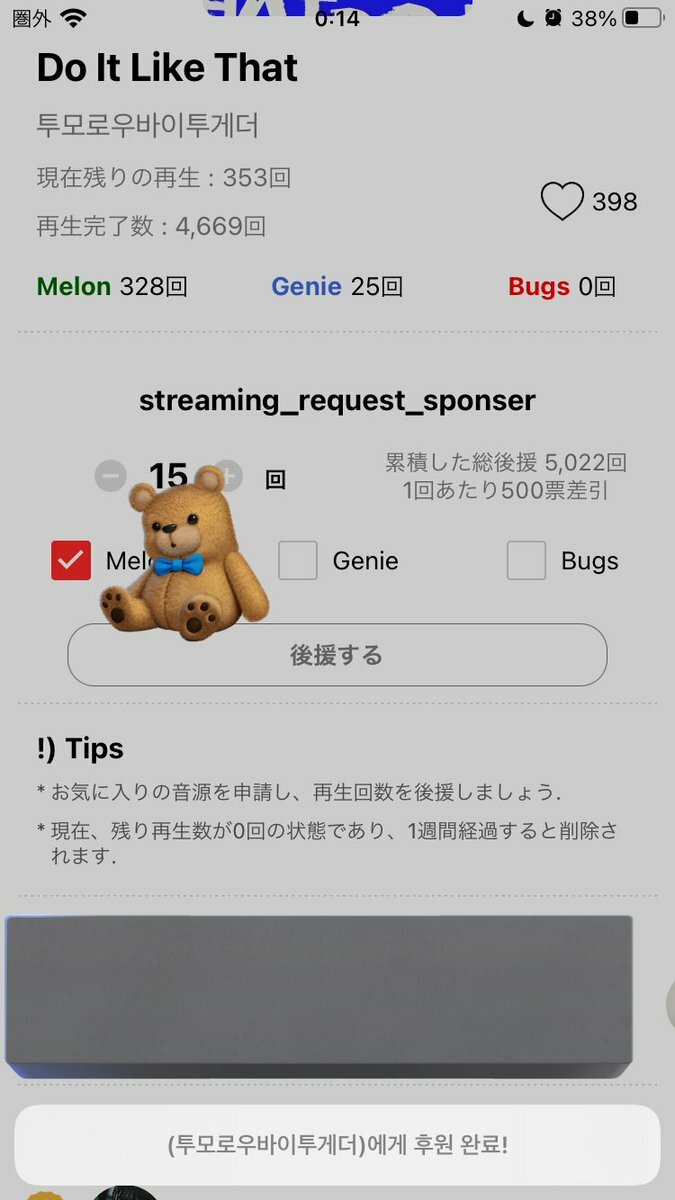Select the Genie checkbox

pyautogui.click(x=297, y=561)
